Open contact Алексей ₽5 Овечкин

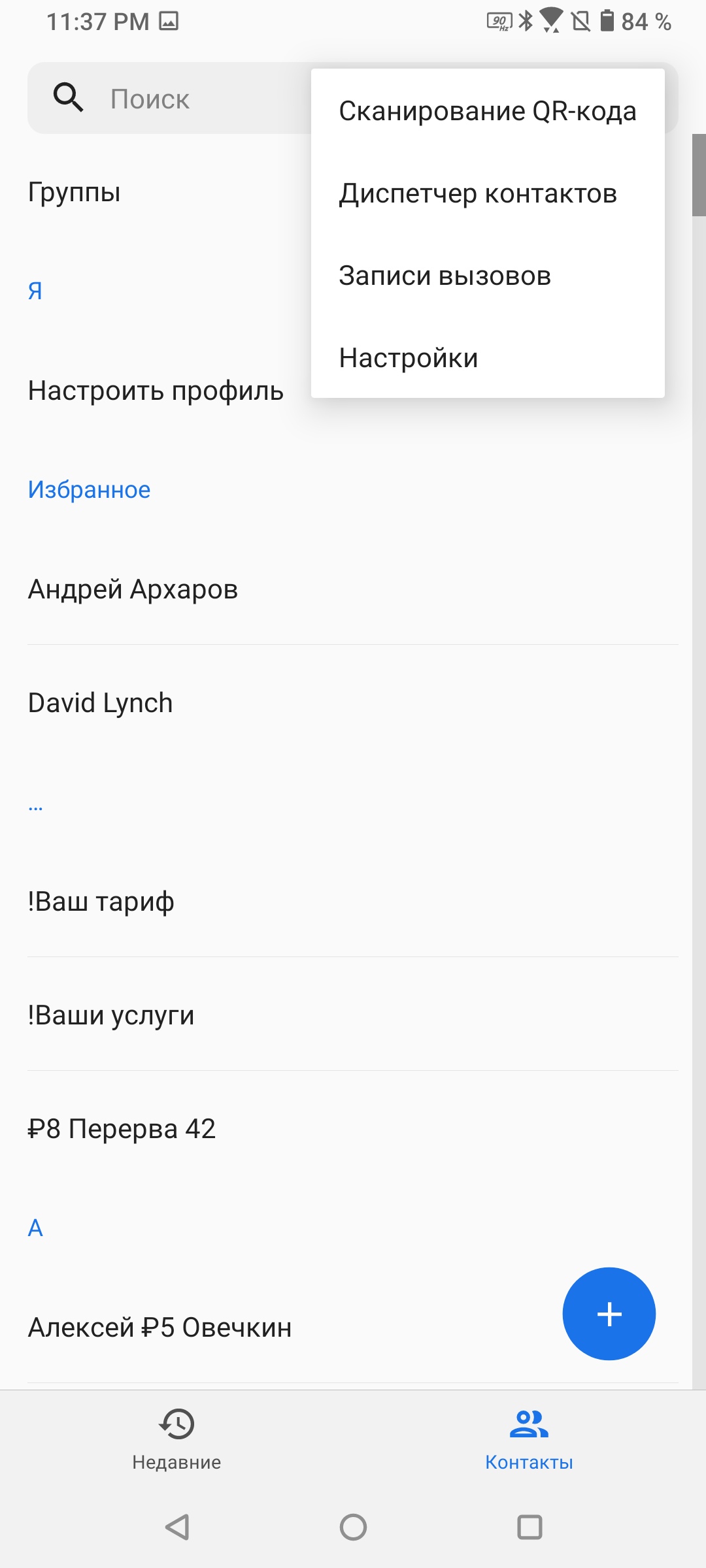coord(160,1328)
